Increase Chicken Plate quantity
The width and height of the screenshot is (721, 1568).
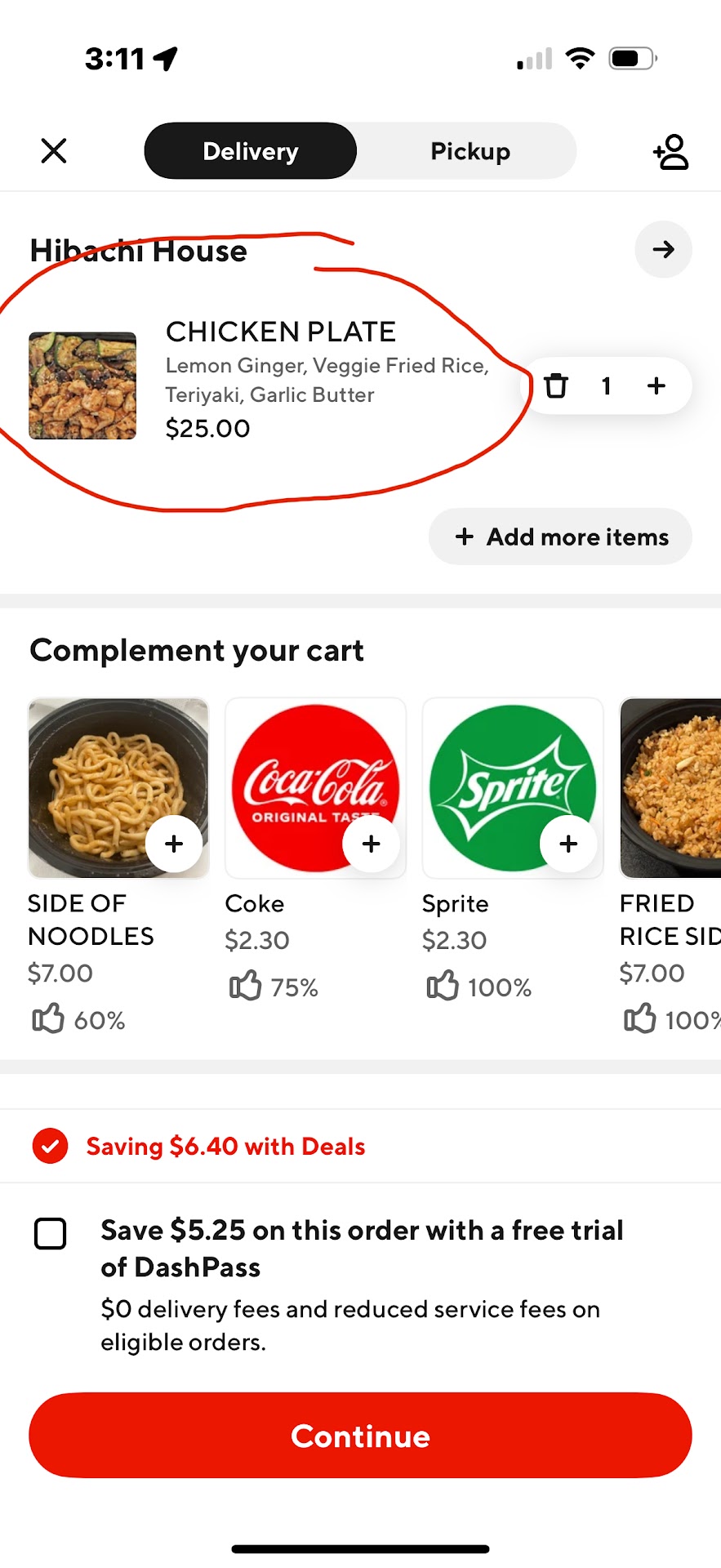pos(656,385)
